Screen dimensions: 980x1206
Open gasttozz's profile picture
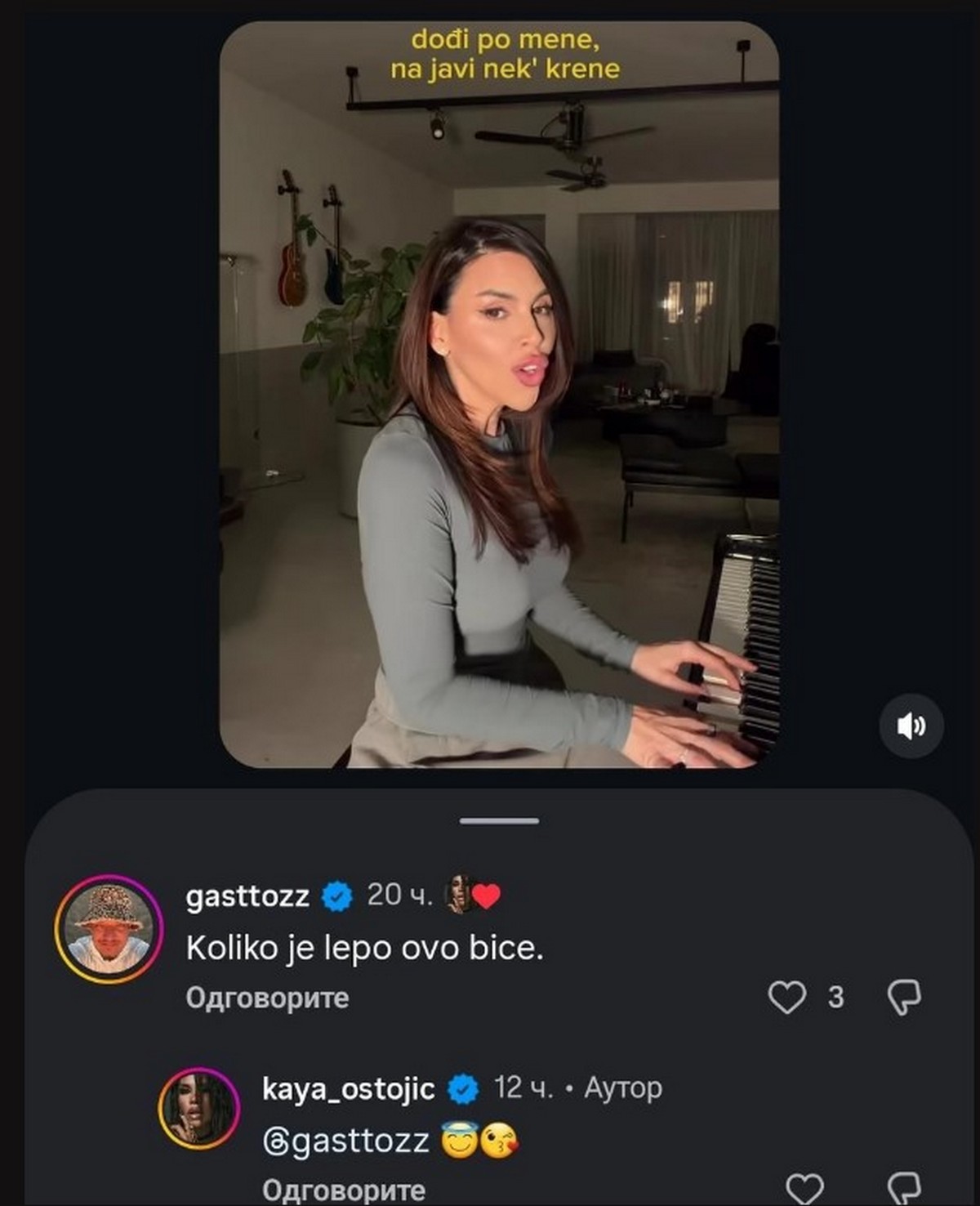[109, 929]
